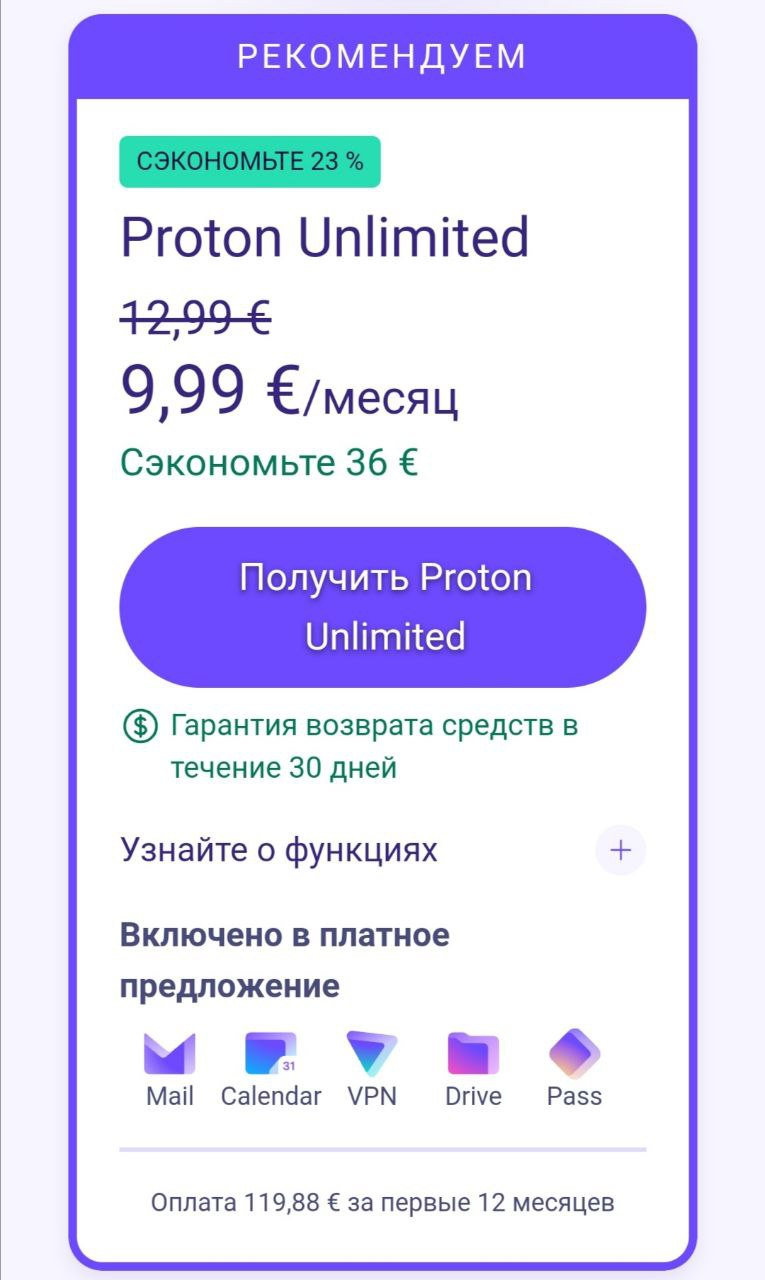Select the Proton Pass icon

[x=574, y=1050]
